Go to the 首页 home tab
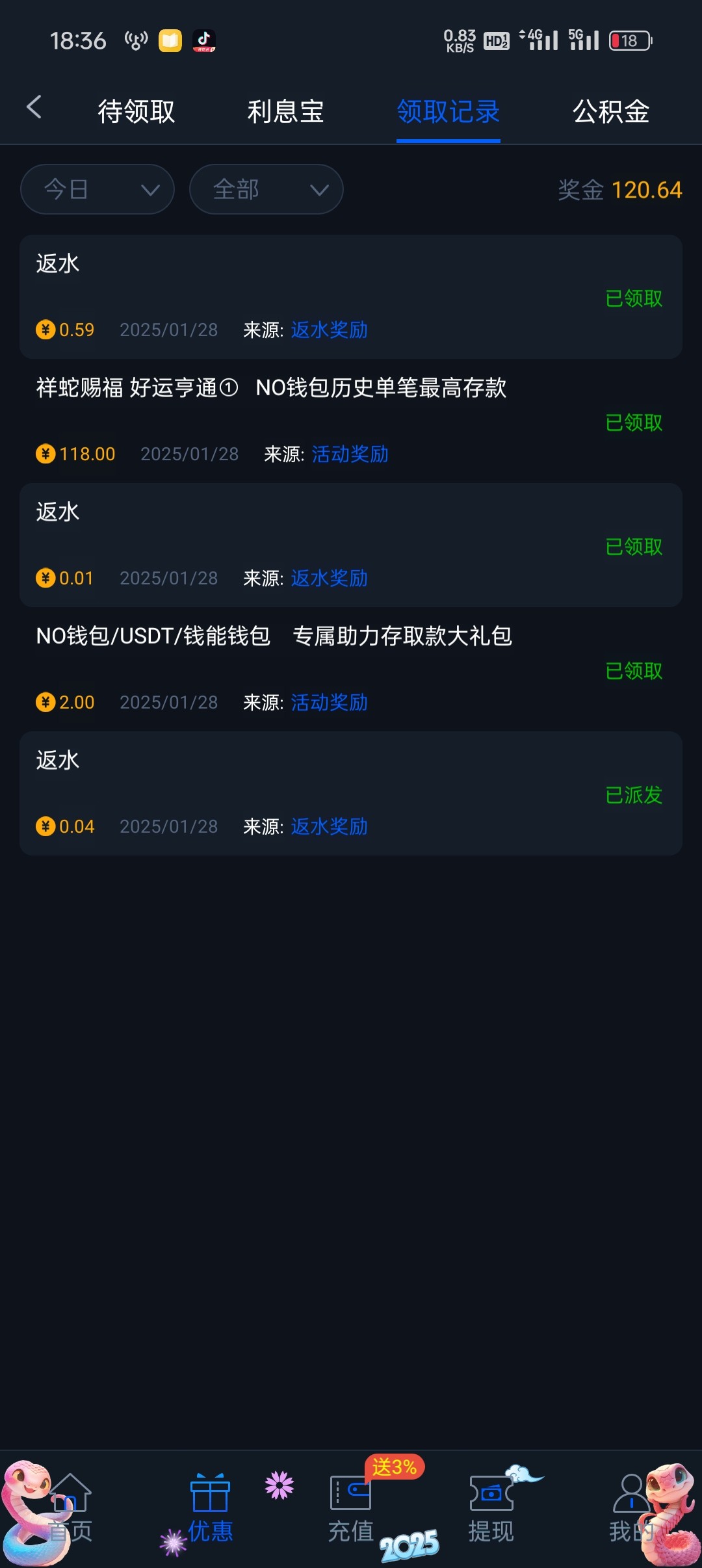The width and height of the screenshot is (702, 1568). 70,1508
